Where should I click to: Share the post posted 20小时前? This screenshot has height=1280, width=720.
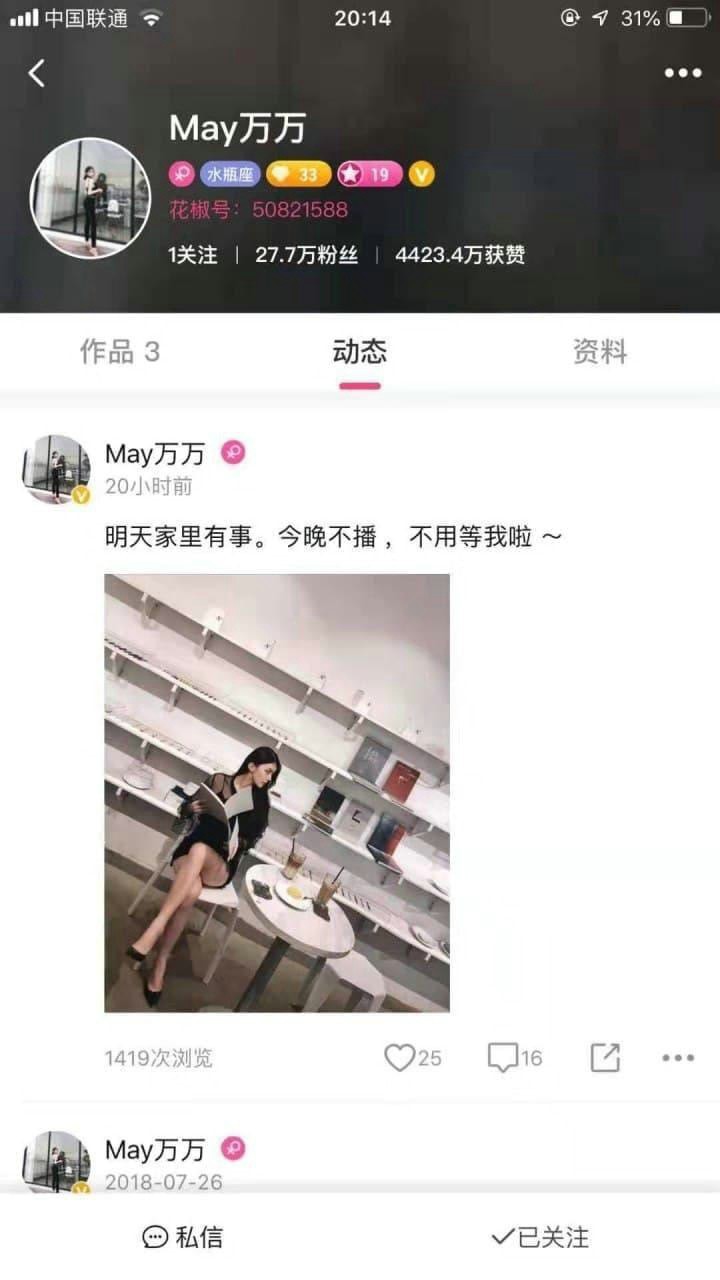tap(605, 1057)
